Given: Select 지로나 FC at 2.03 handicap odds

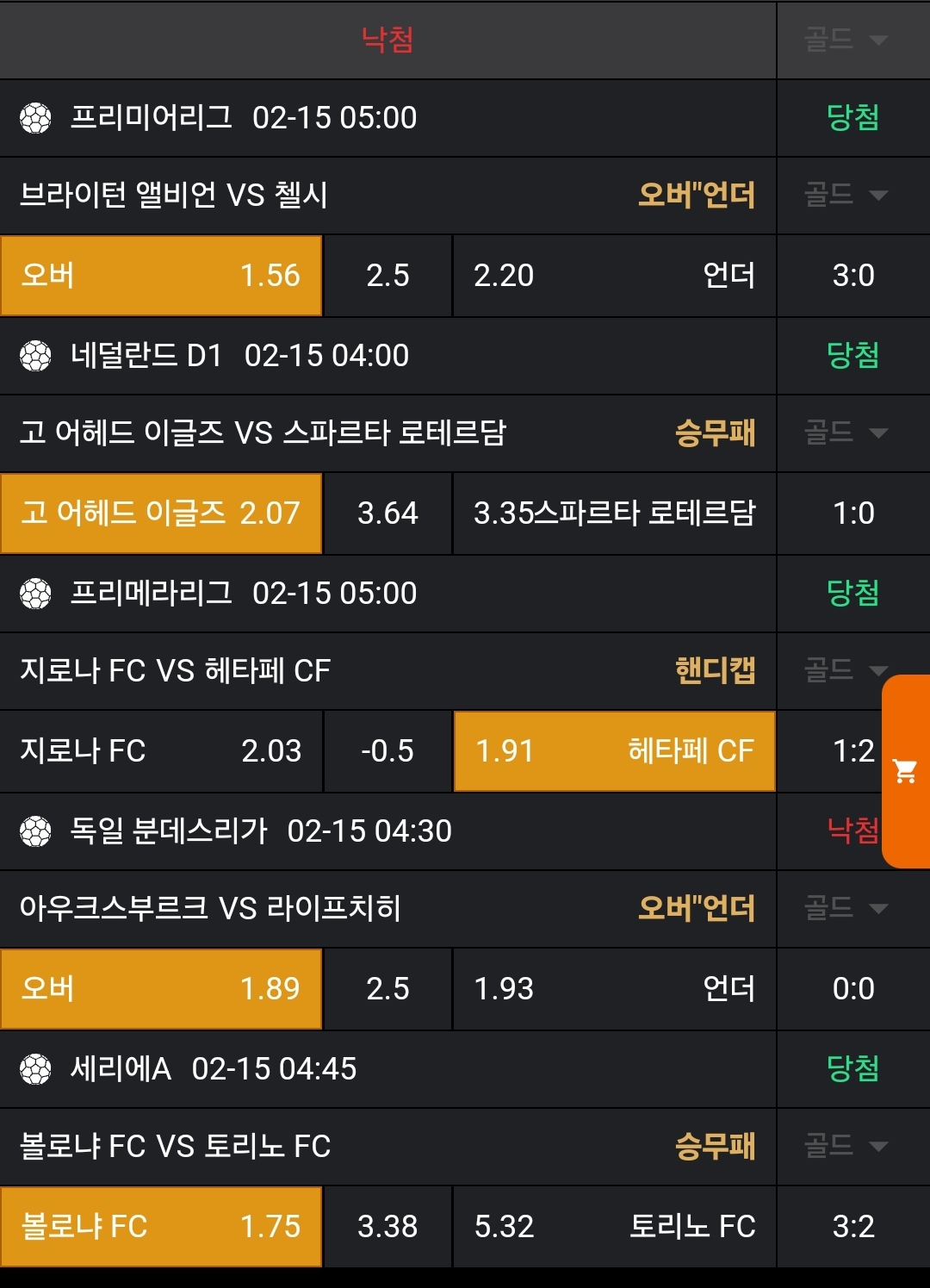Looking at the screenshot, I should click(161, 751).
